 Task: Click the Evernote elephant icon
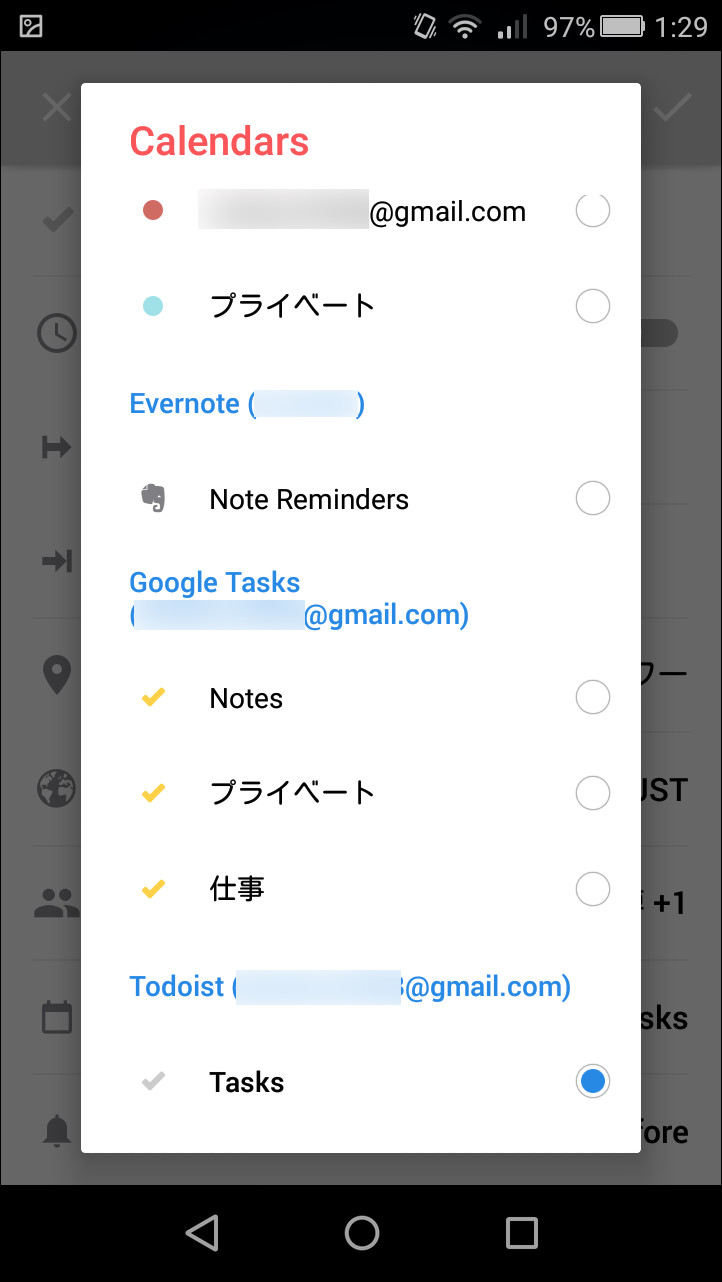(152, 498)
